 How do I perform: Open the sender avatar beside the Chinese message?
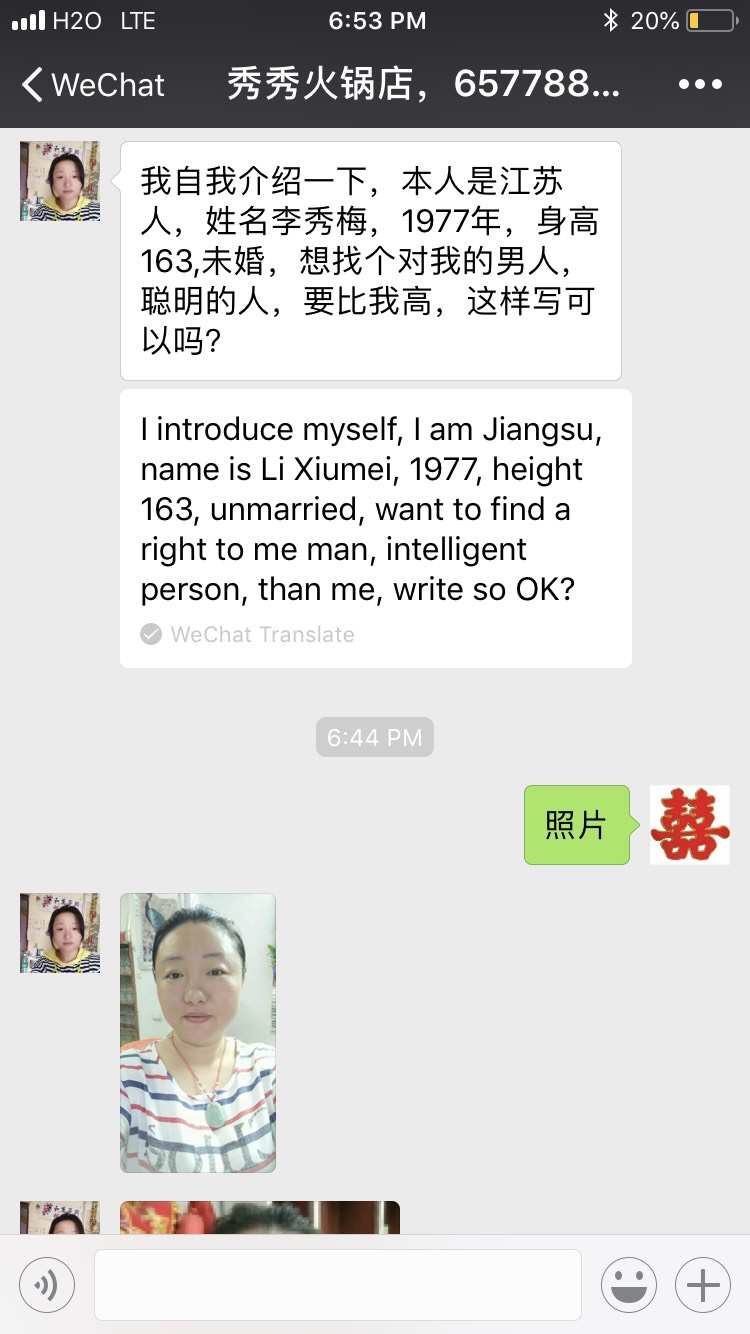[60, 181]
